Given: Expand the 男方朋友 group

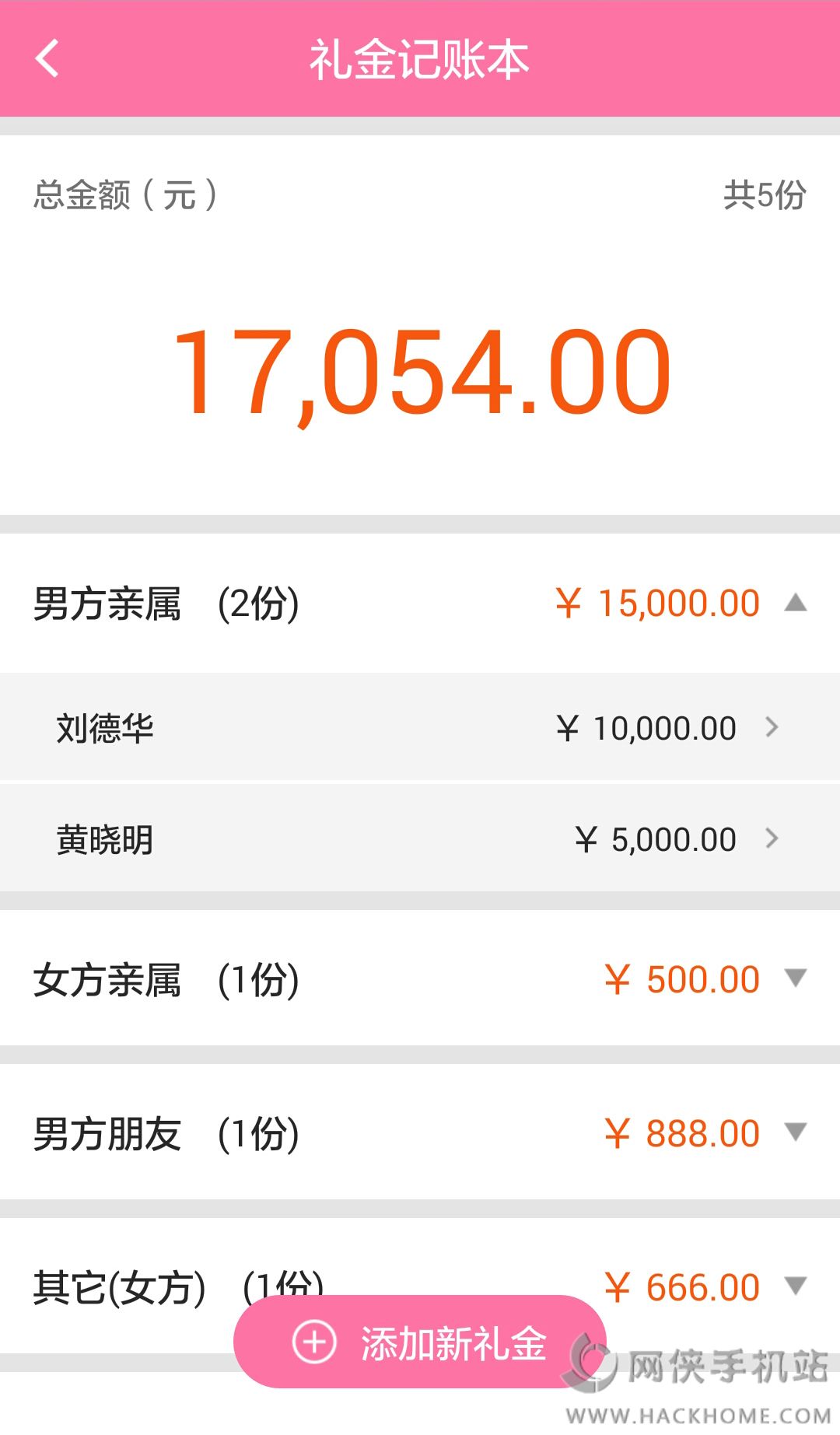Looking at the screenshot, I should (795, 1132).
